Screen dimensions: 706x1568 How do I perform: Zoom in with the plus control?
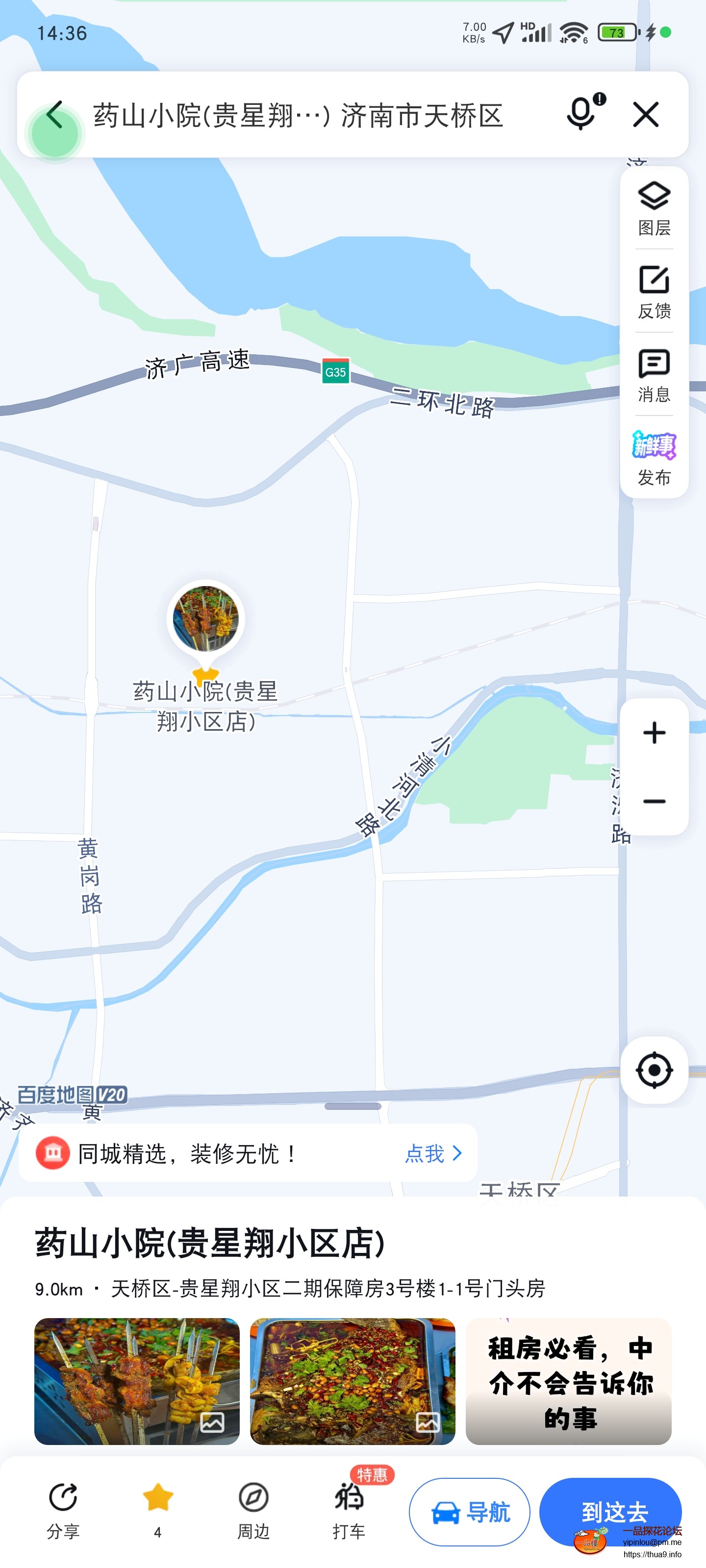(653, 732)
